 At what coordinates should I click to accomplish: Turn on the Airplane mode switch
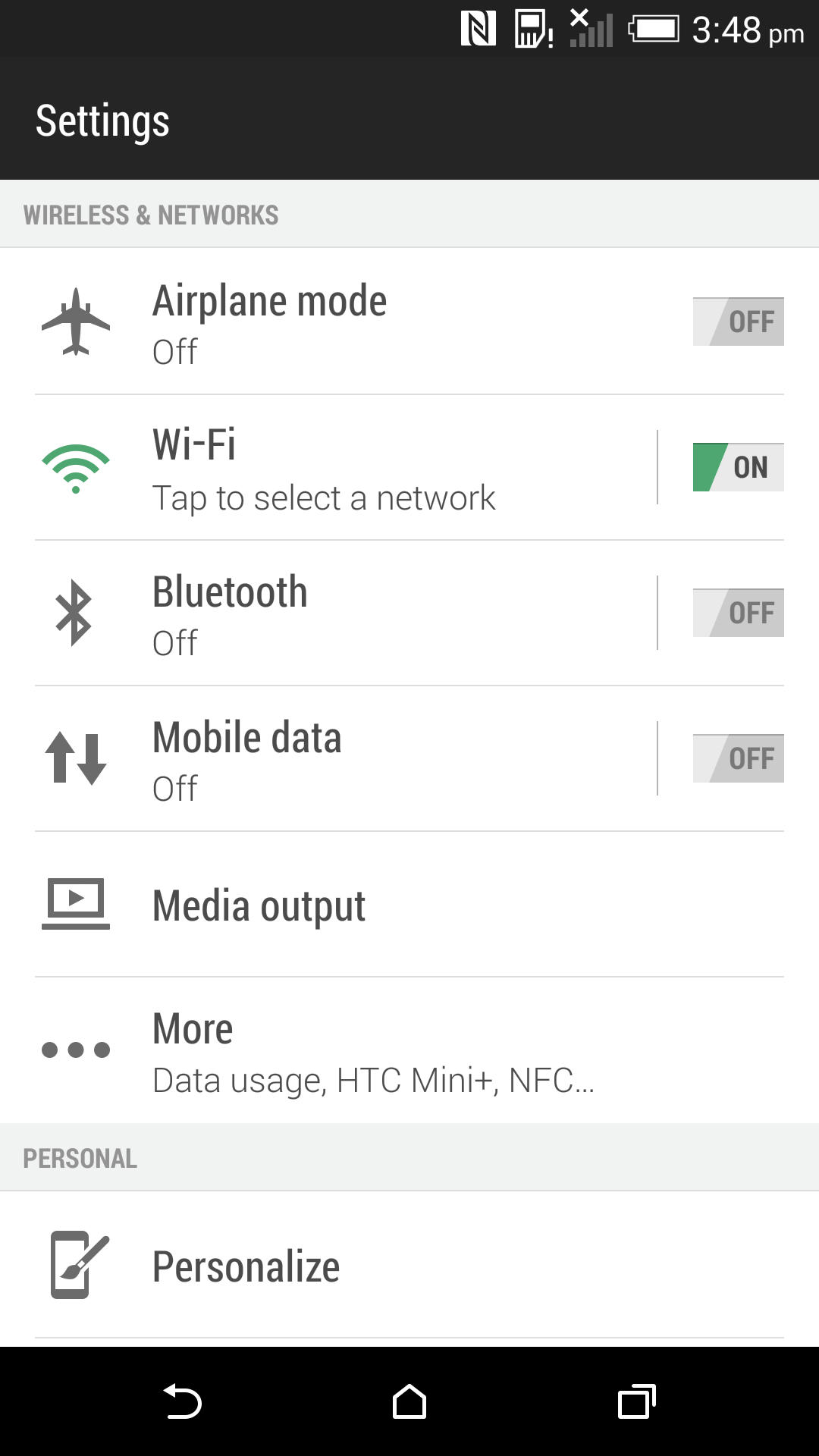738,322
